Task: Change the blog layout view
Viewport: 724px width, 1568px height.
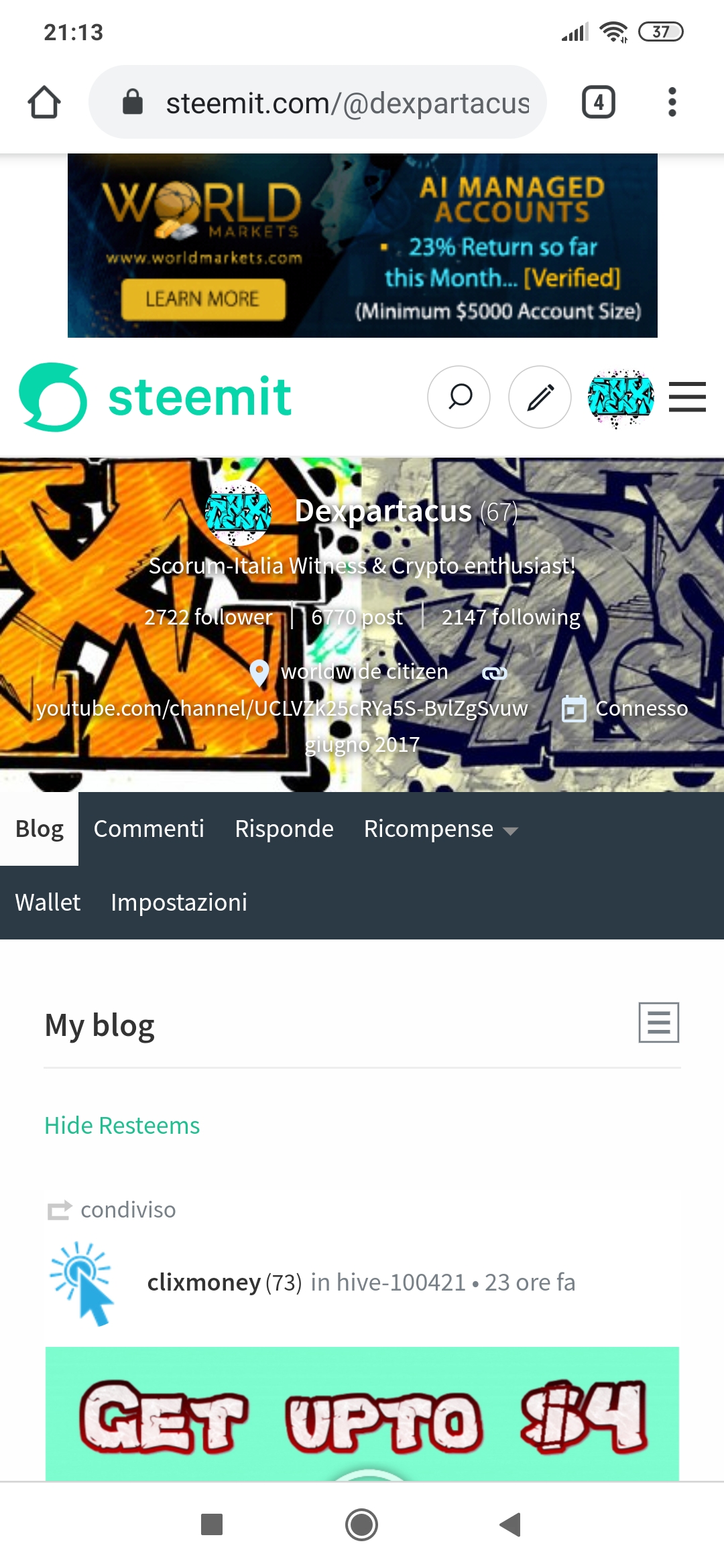Action: pyautogui.click(x=658, y=1023)
